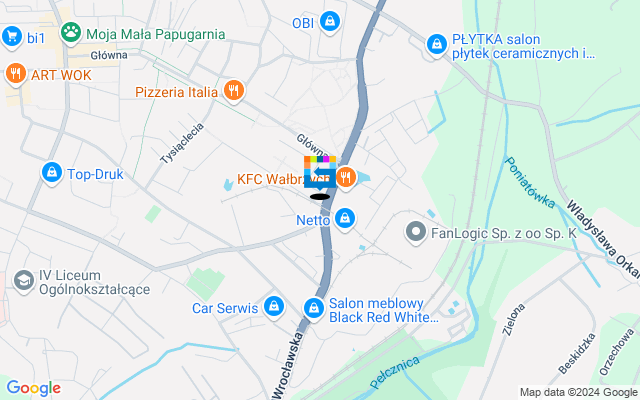
Task: Tap the ART WOK restaurant pin
Action: click(x=15, y=73)
